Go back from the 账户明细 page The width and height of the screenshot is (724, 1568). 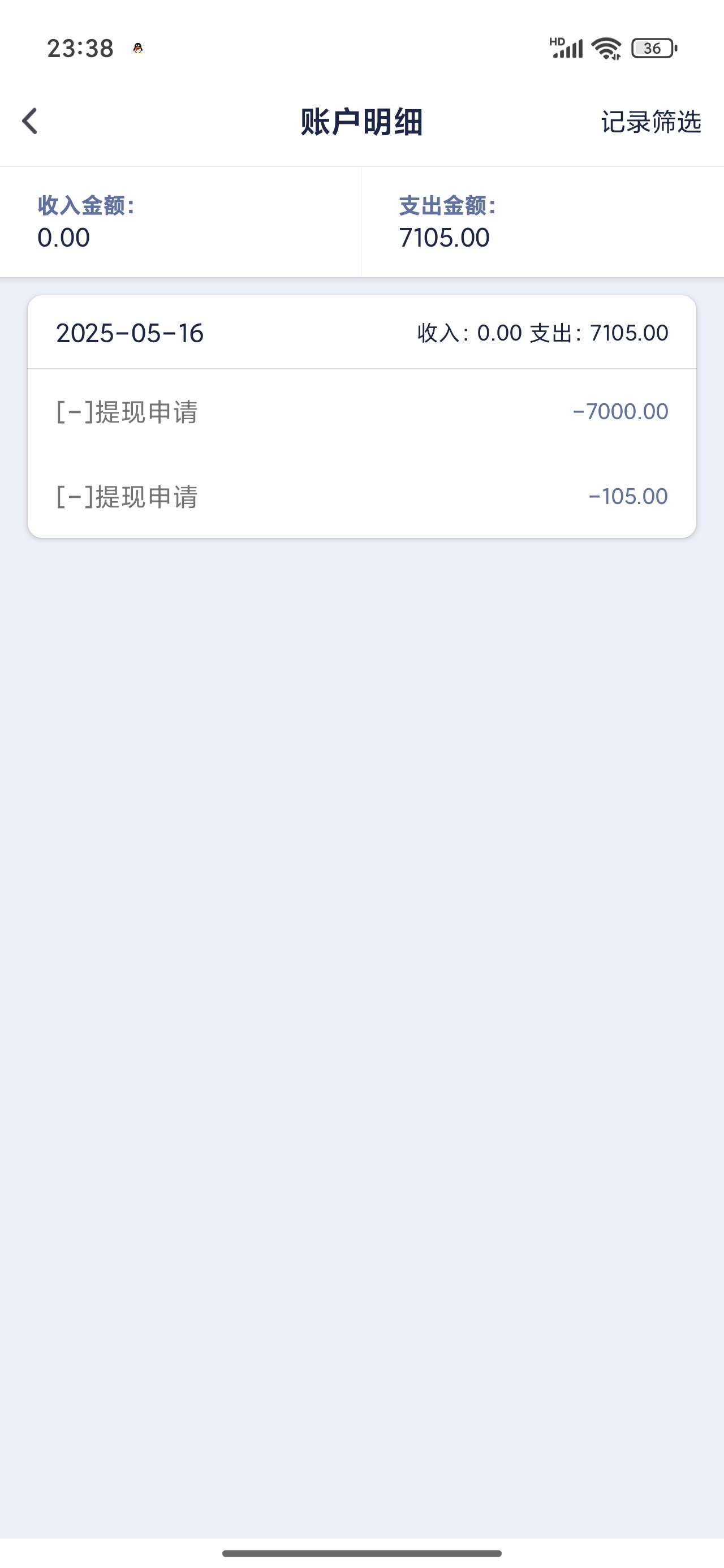point(30,121)
